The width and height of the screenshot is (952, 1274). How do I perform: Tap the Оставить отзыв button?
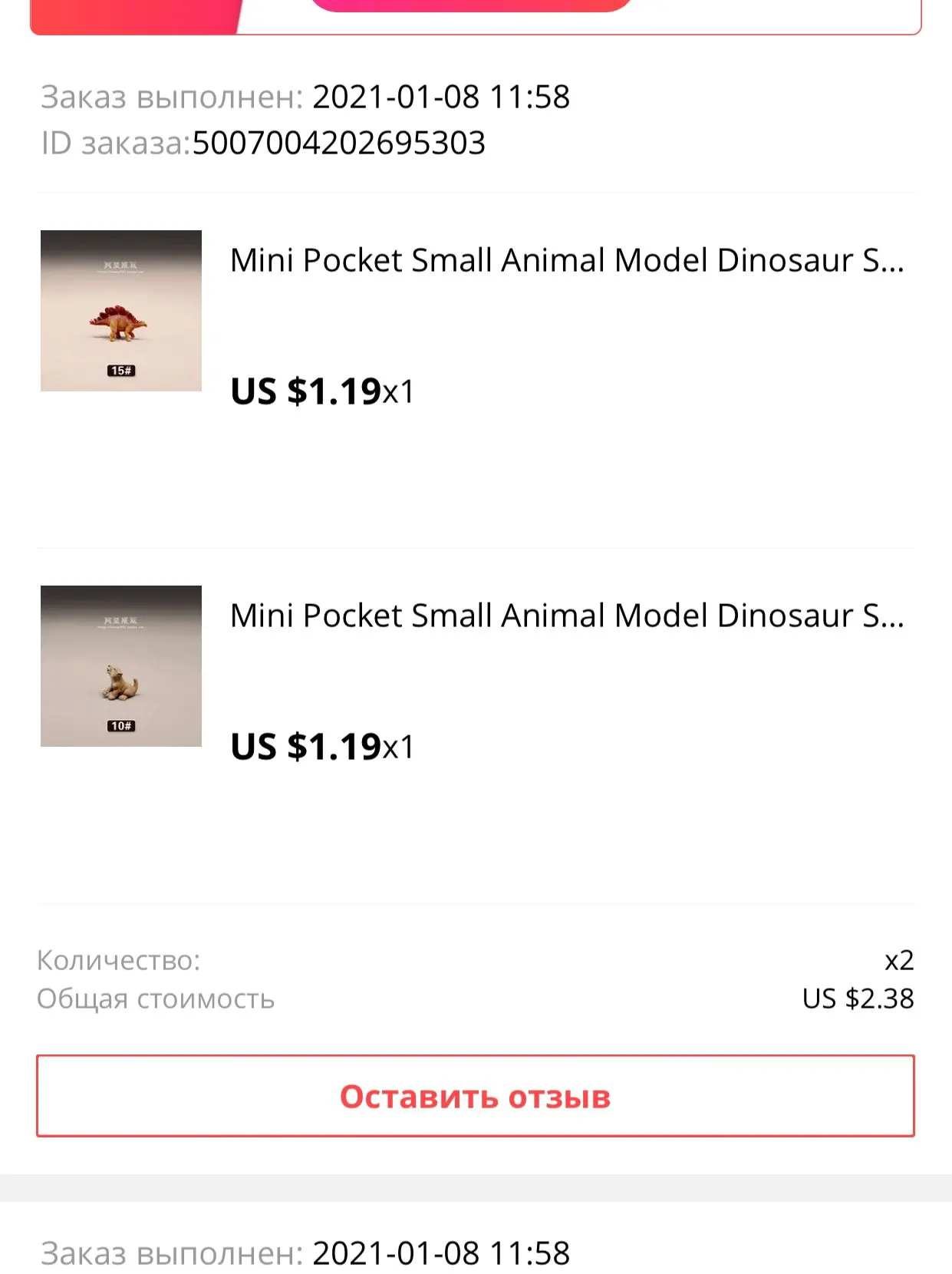(475, 1096)
